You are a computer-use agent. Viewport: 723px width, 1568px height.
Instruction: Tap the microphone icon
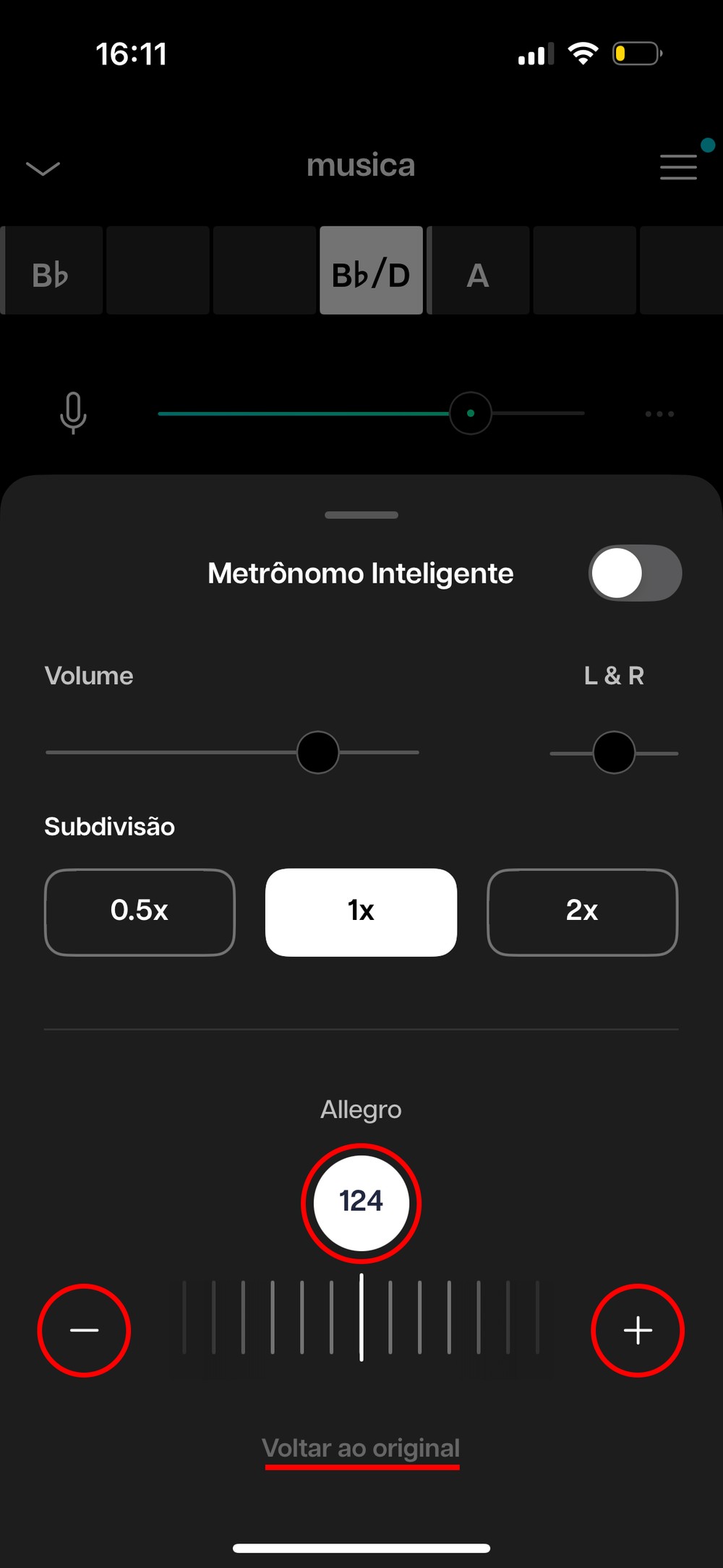[73, 413]
